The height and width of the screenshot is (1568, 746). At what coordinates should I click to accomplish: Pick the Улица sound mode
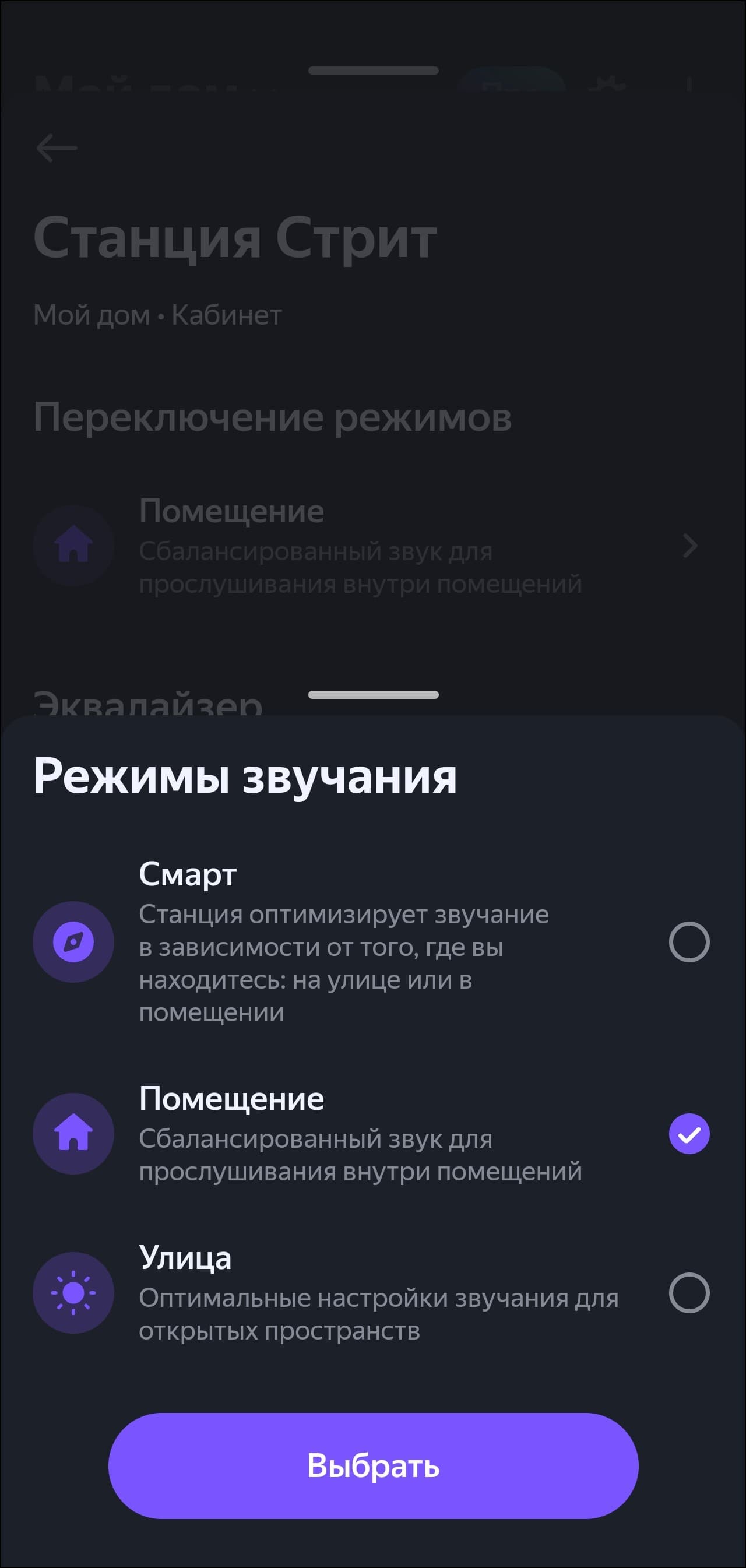689,1292
